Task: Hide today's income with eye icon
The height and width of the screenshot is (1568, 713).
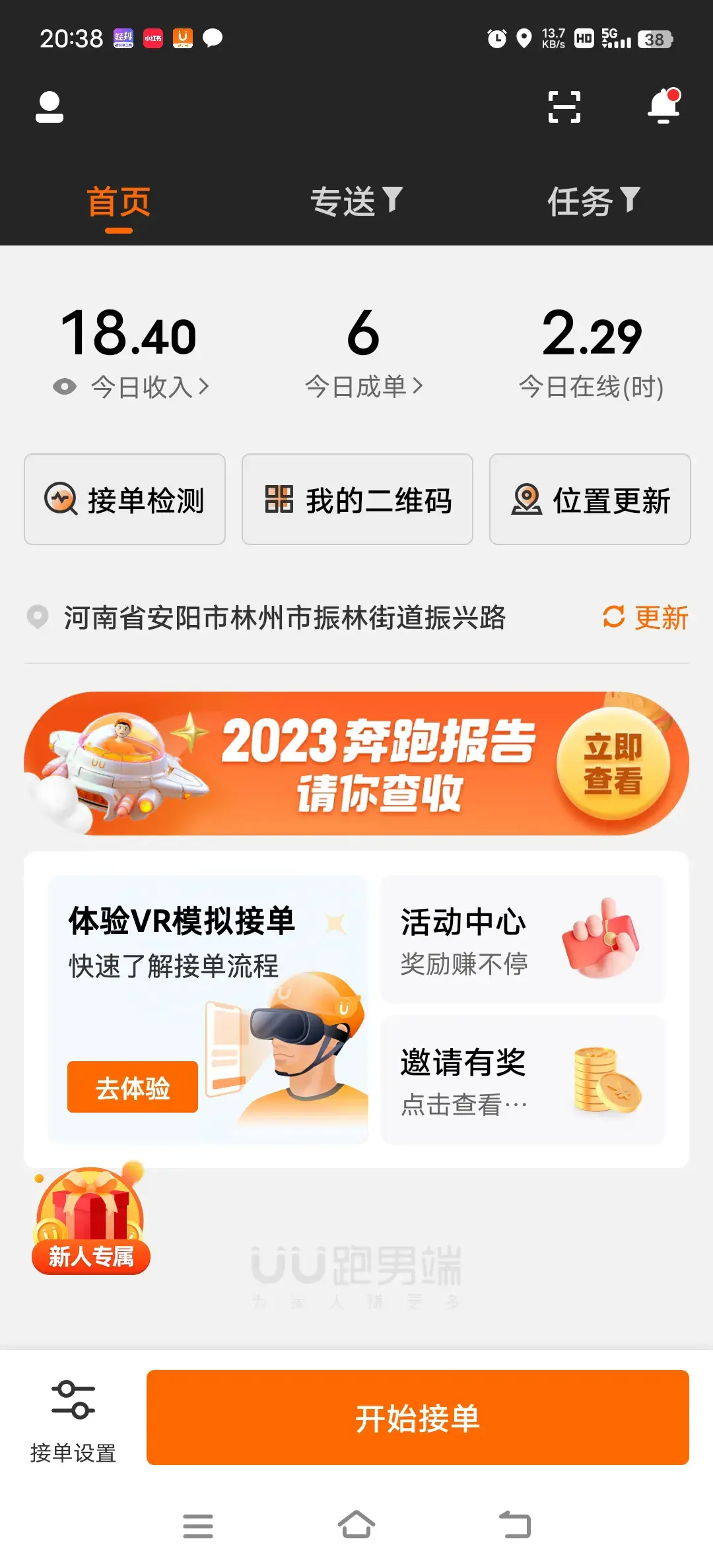Action: click(65, 387)
